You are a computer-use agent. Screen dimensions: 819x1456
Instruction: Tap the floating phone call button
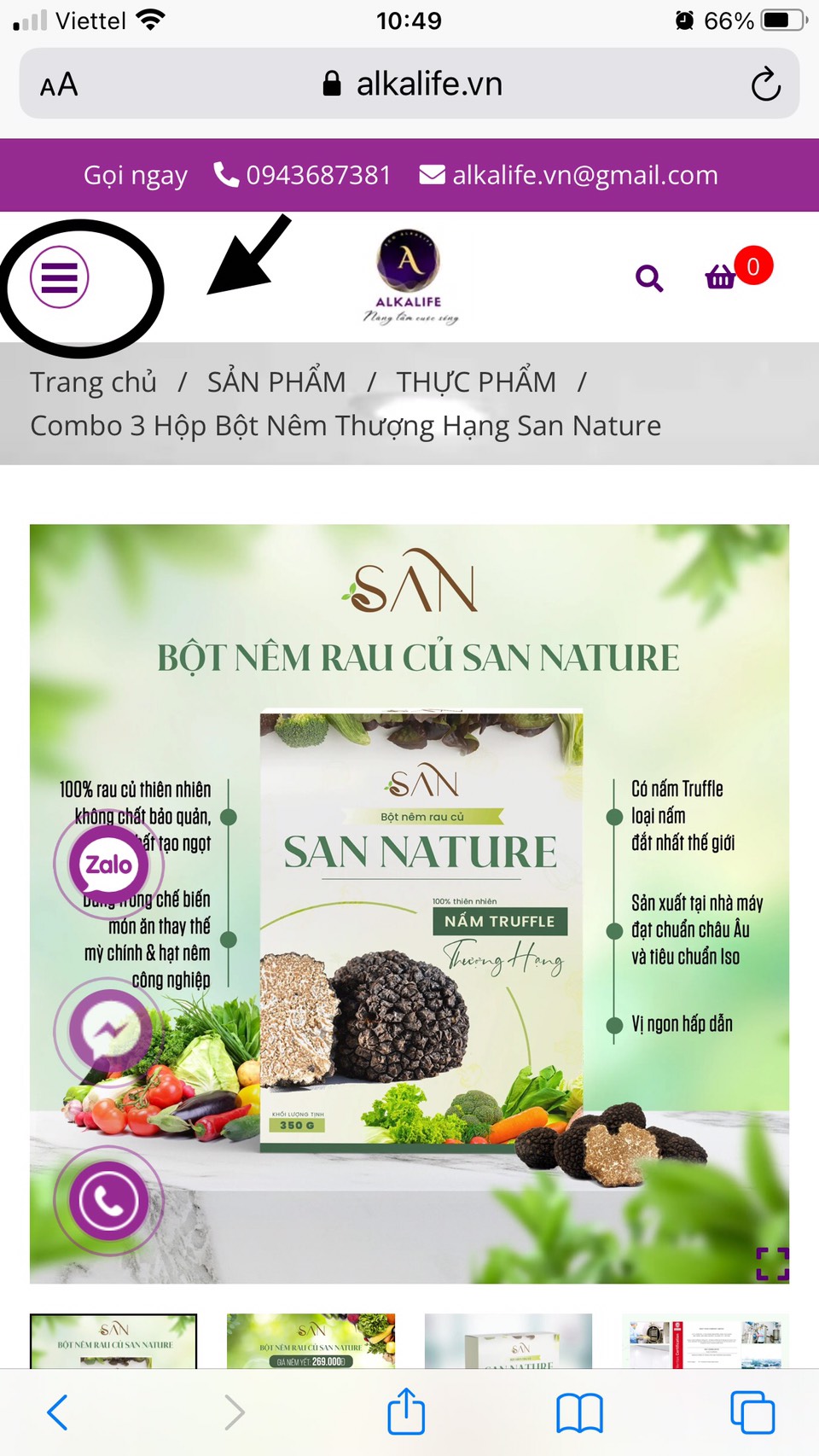click(109, 1200)
